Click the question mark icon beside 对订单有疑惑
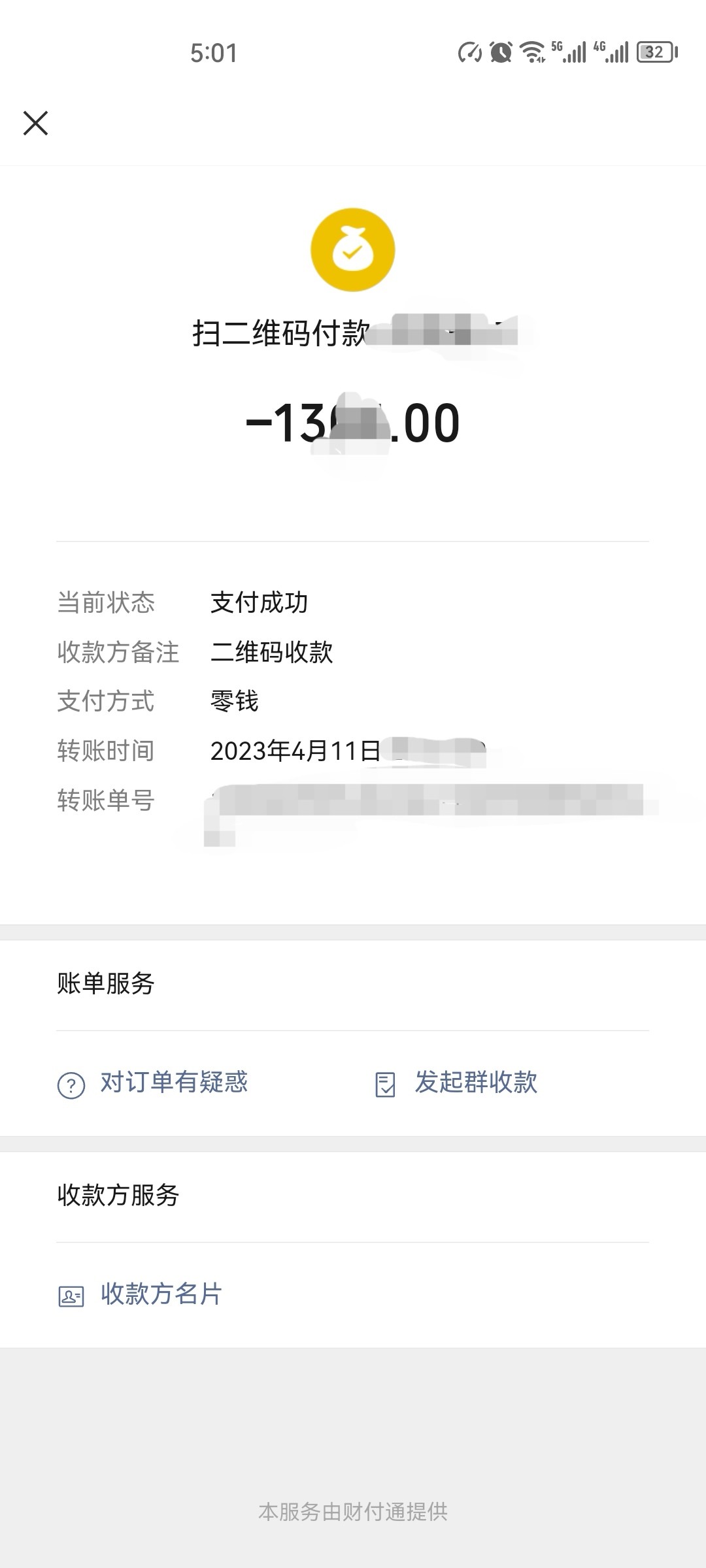The width and height of the screenshot is (706, 1568). pos(72,1083)
